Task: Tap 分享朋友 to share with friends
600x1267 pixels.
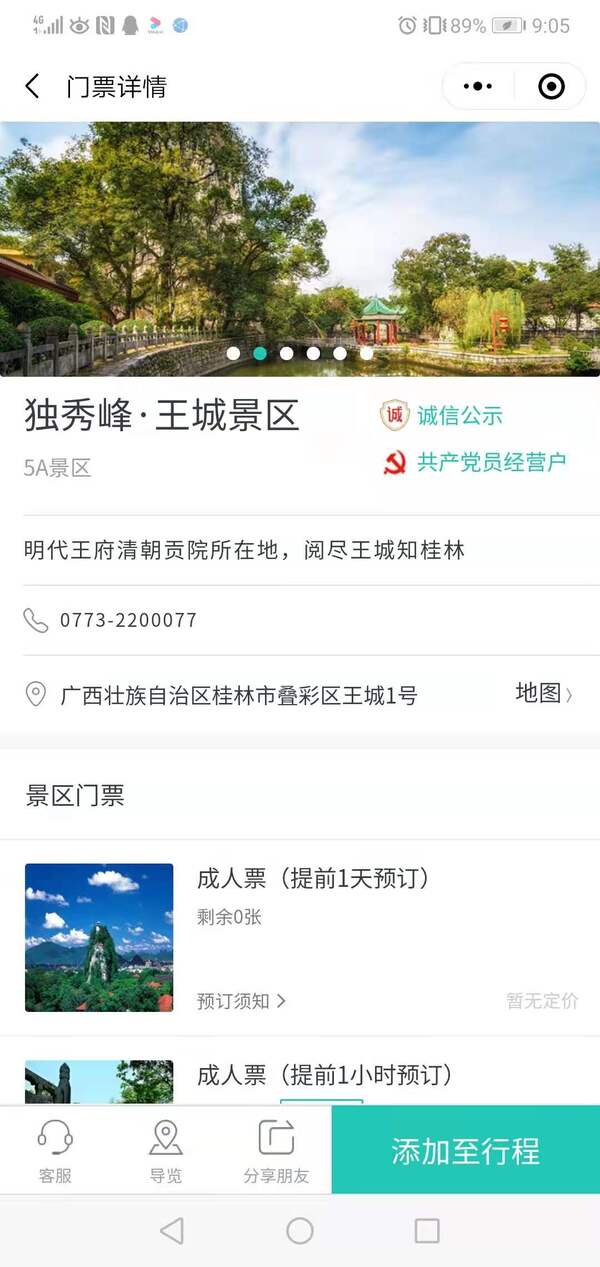Action: (276, 1150)
